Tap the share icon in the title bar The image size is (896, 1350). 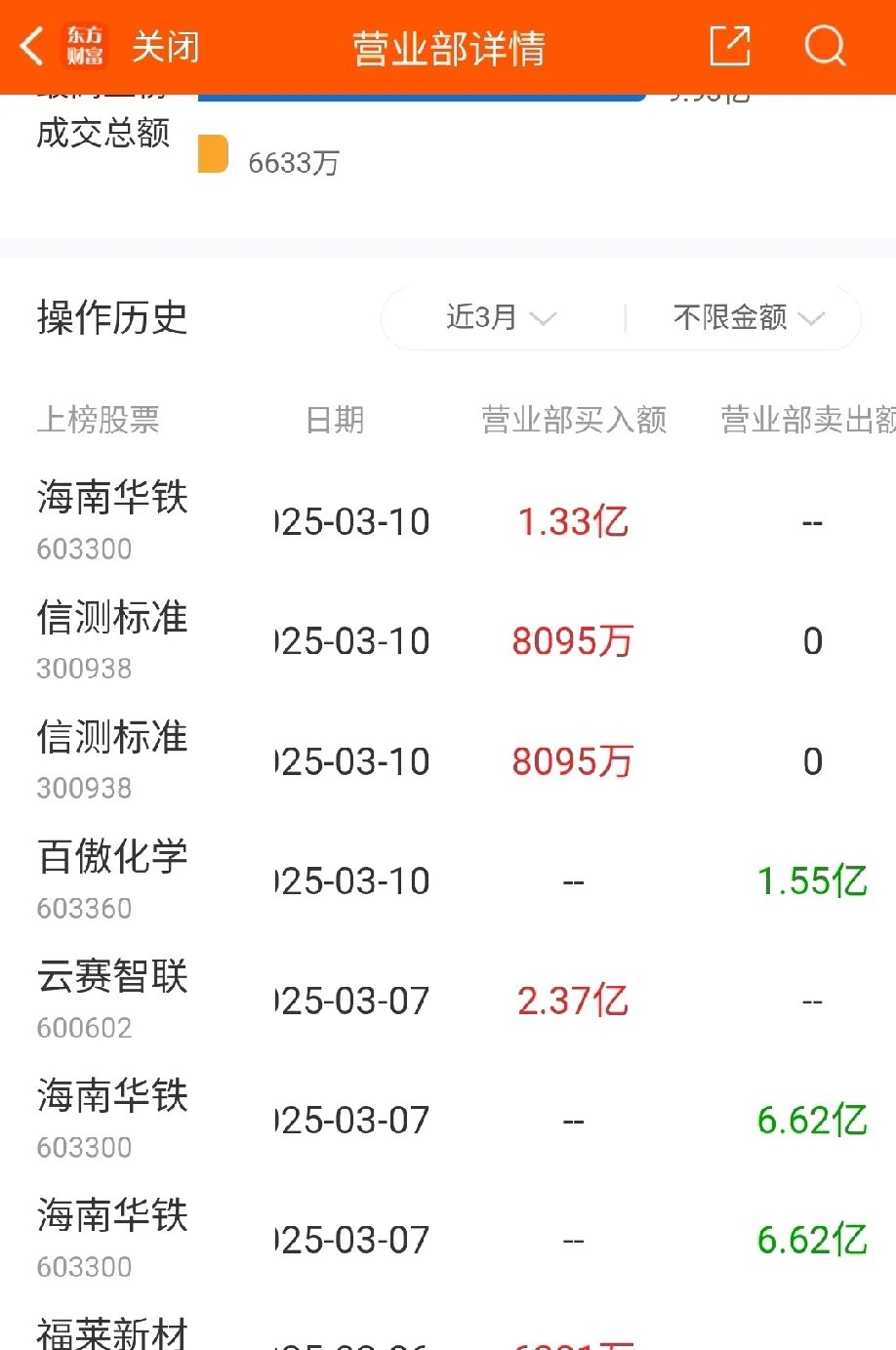point(728,45)
